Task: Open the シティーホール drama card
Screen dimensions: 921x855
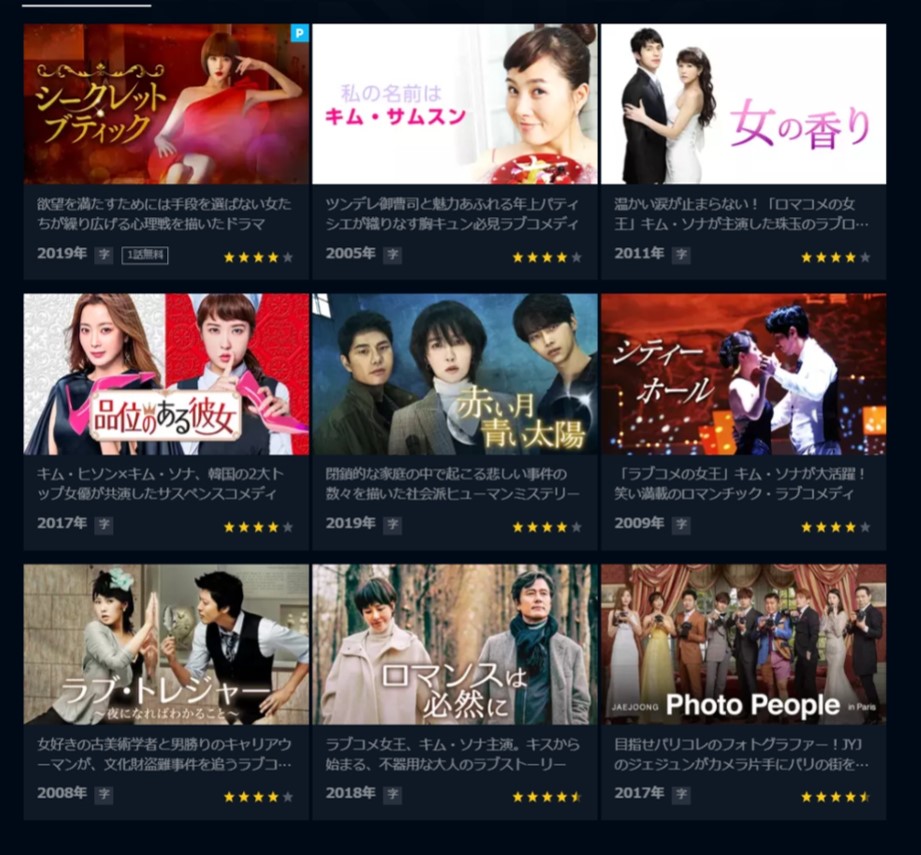Action: [x=743, y=374]
